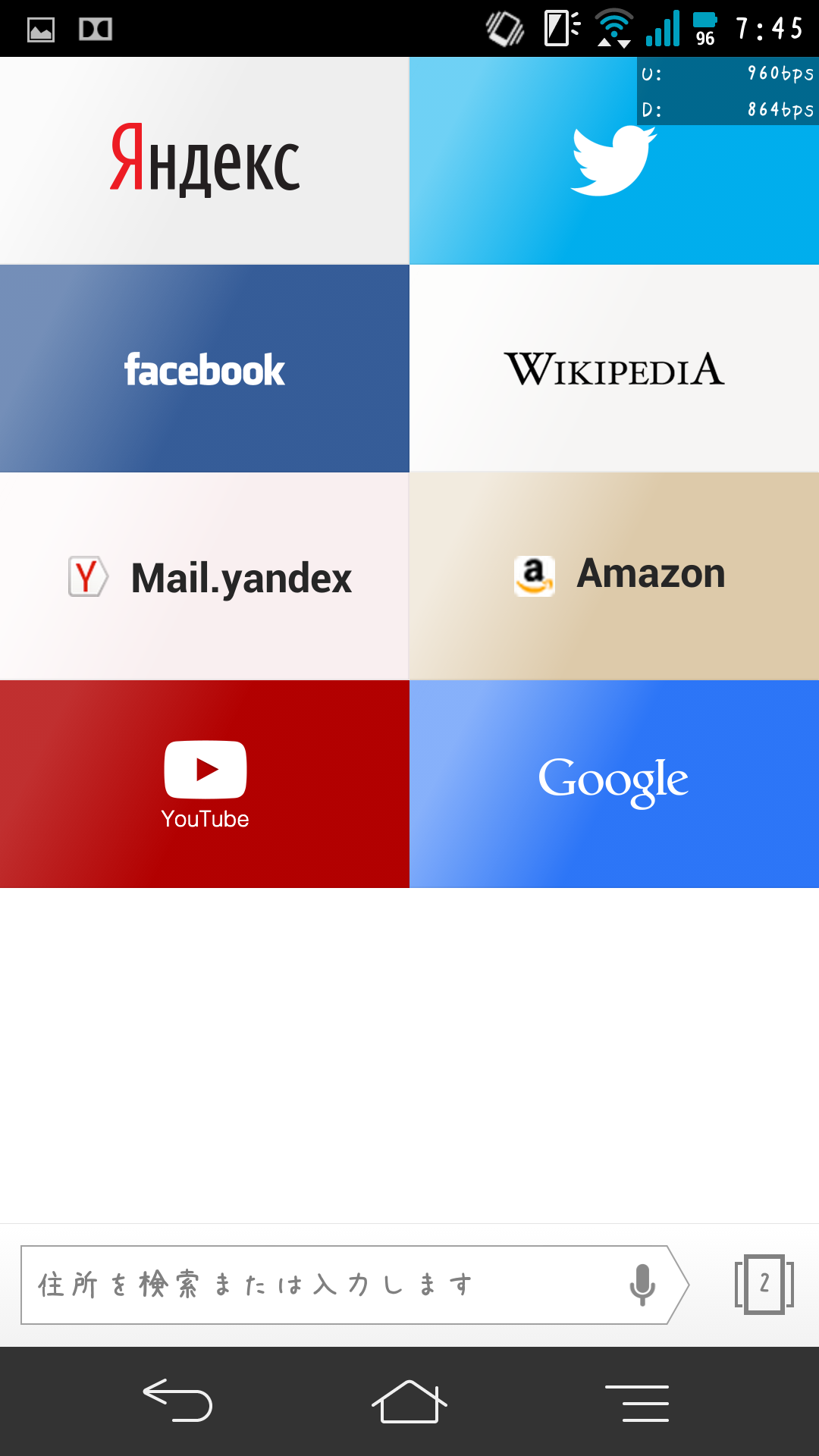Screen dimensions: 819x1456
Task: Start voice search with the microphone
Action: (642, 1285)
